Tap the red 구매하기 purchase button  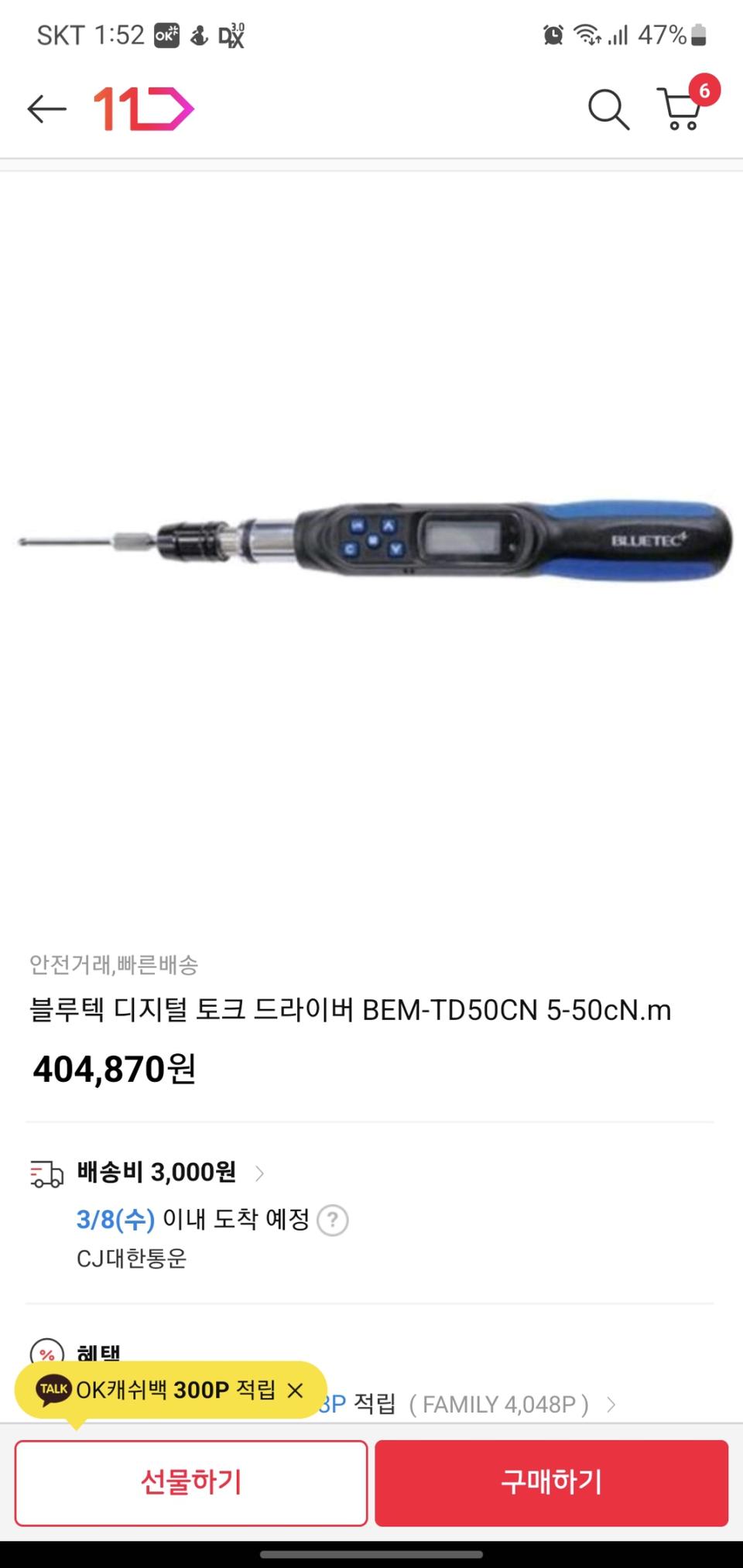click(552, 1482)
